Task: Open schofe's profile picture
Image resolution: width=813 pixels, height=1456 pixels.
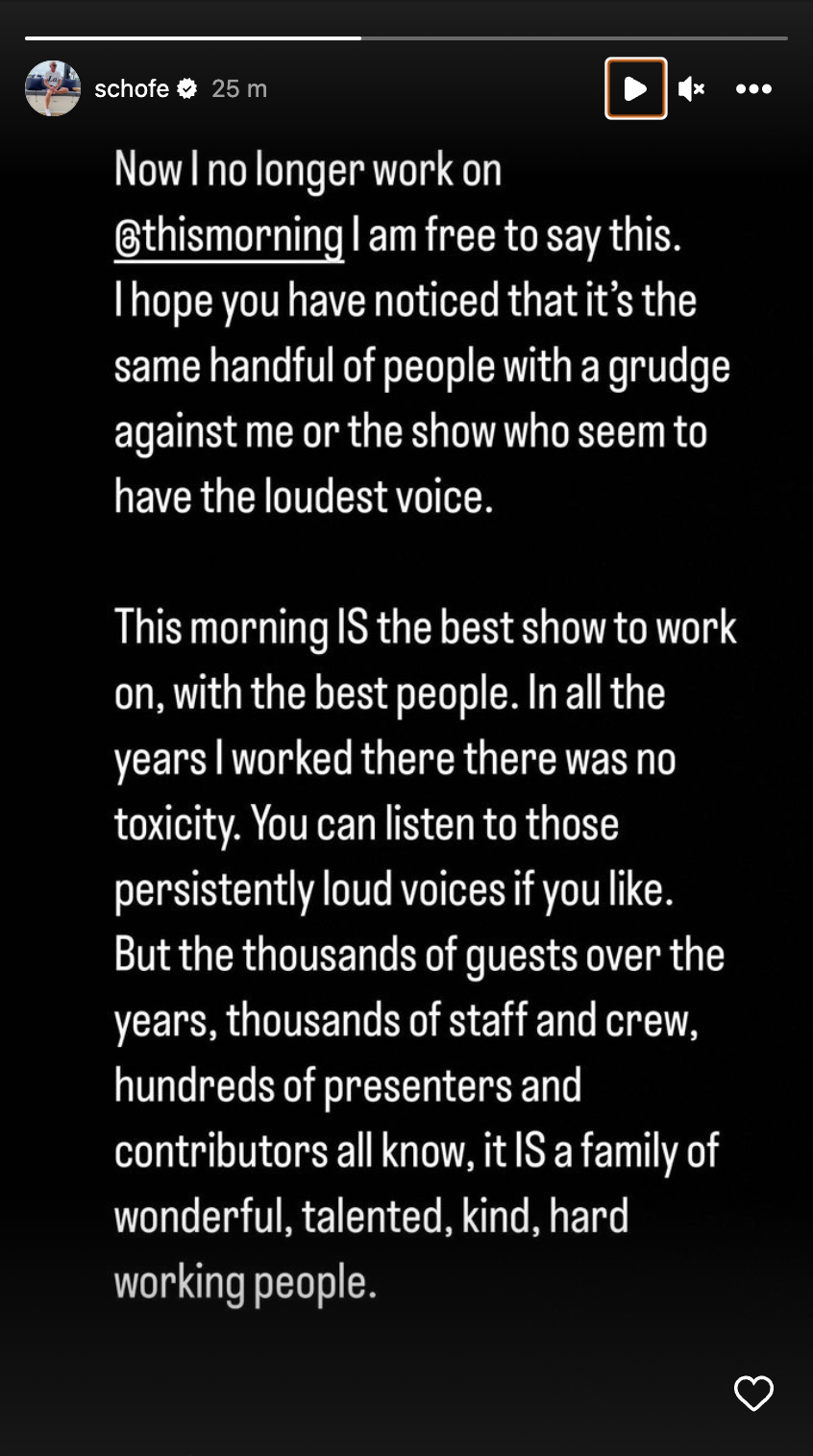Action: pyautogui.click(x=53, y=88)
